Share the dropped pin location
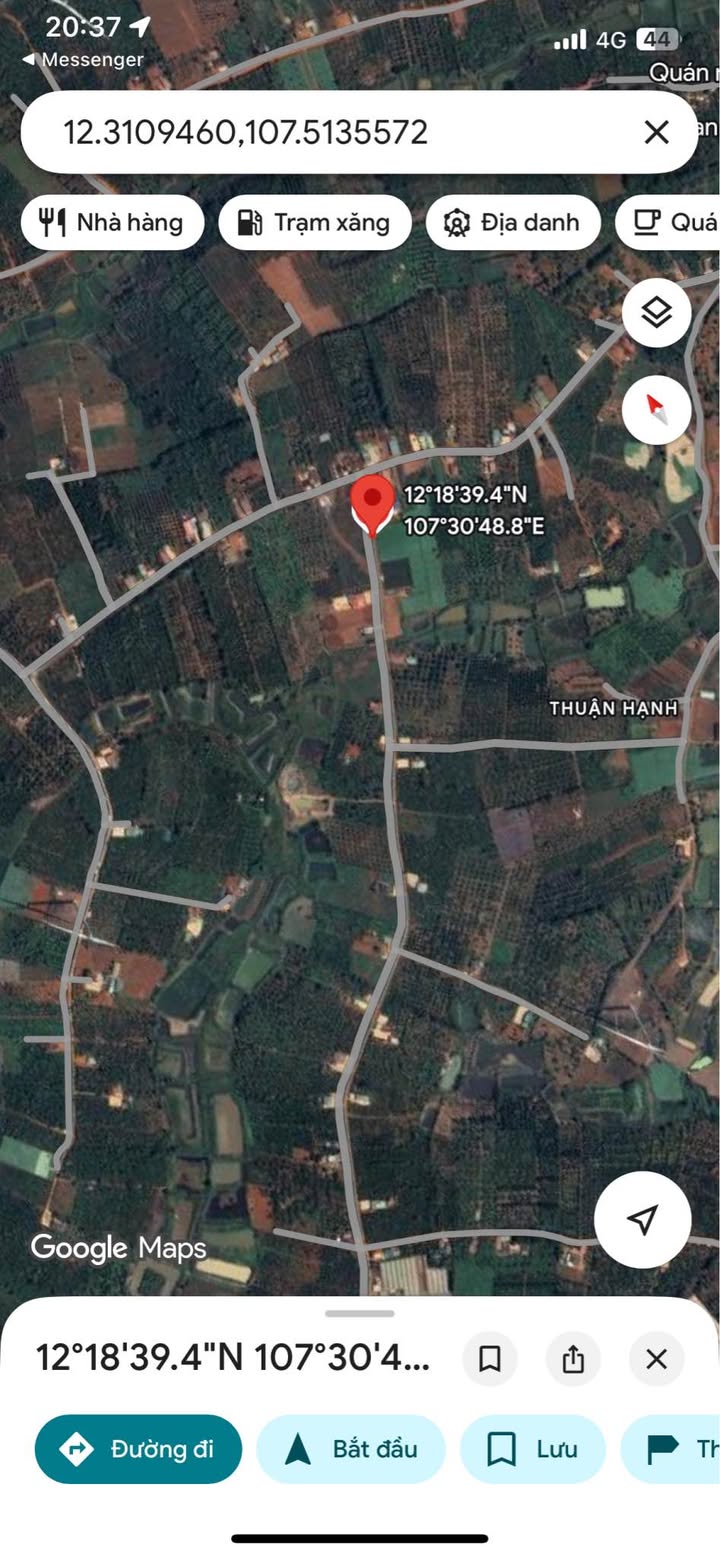720x1557 pixels. [x=573, y=1359]
